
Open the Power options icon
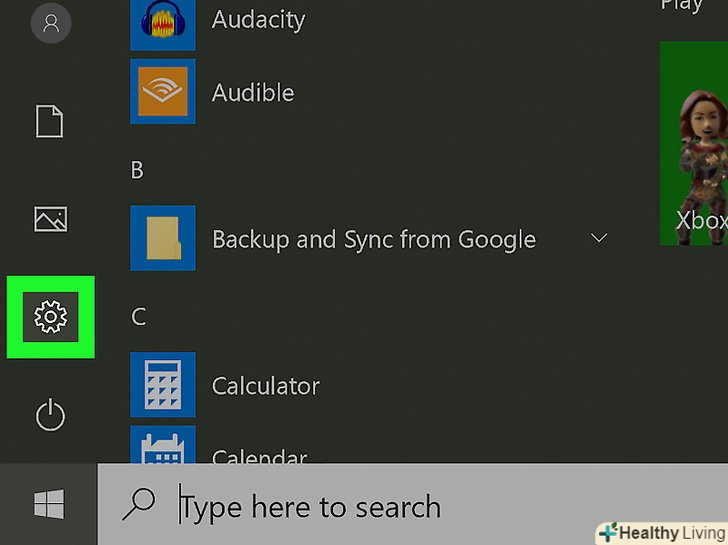pos(50,416)
